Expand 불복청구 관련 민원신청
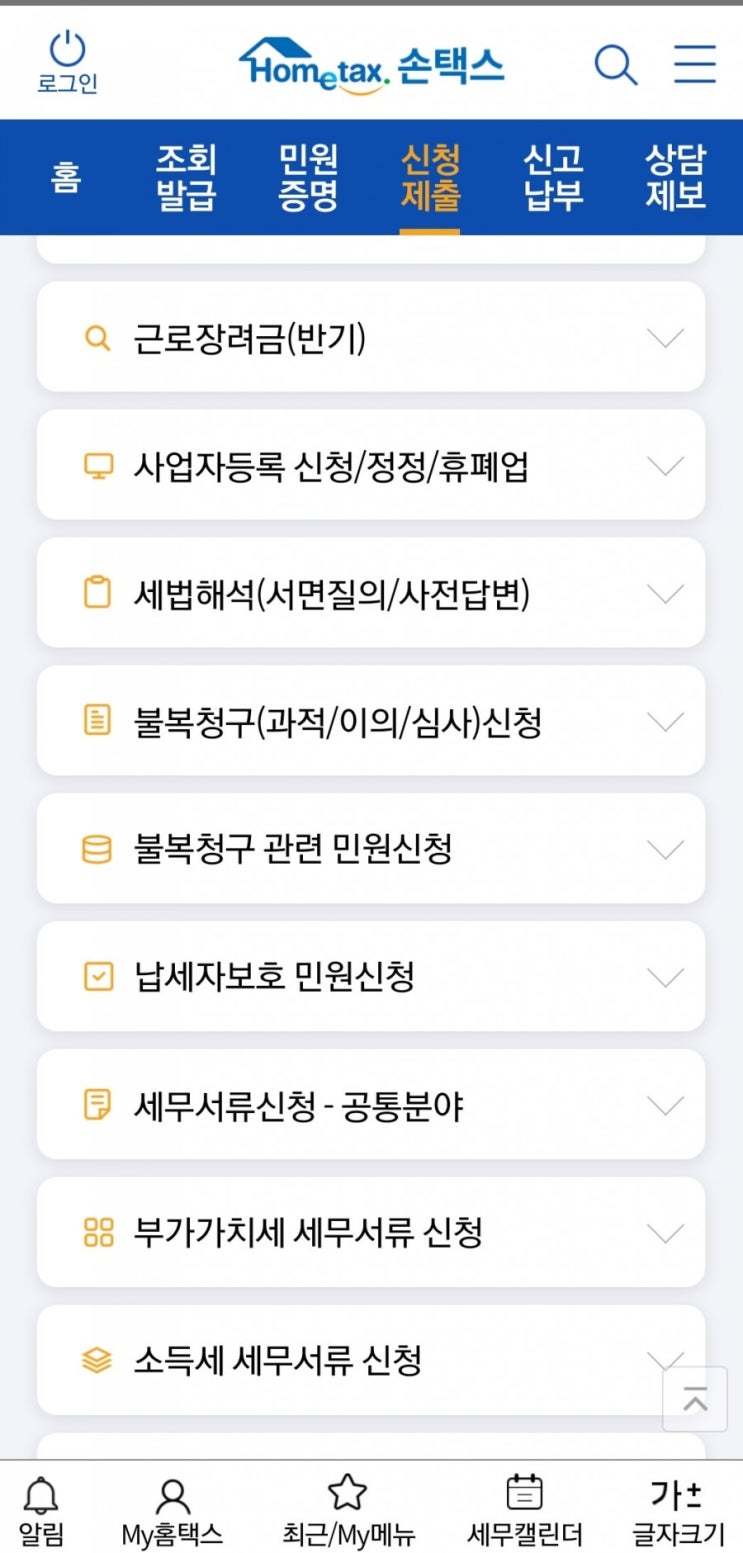The width and height of the screenshot is (743, 1553). pos(371,849)
